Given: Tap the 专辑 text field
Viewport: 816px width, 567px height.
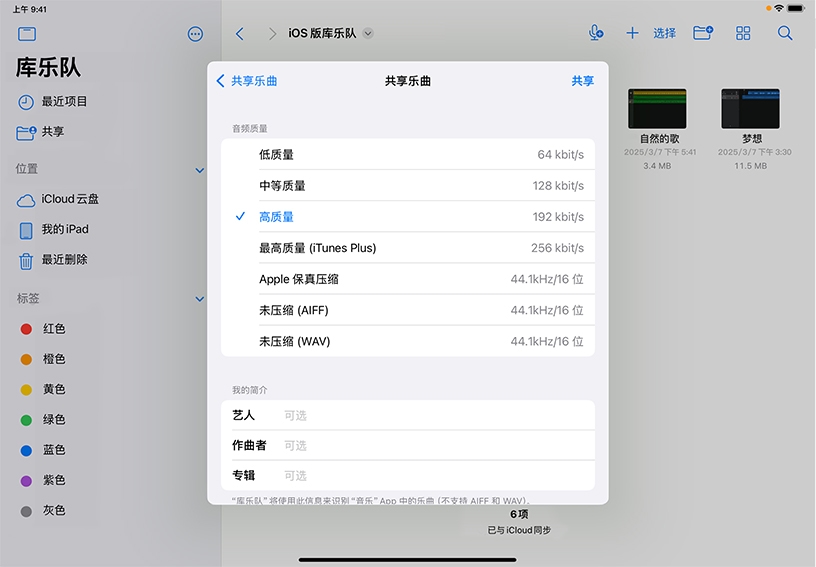Looking at the screenshot, I should 430,475.
